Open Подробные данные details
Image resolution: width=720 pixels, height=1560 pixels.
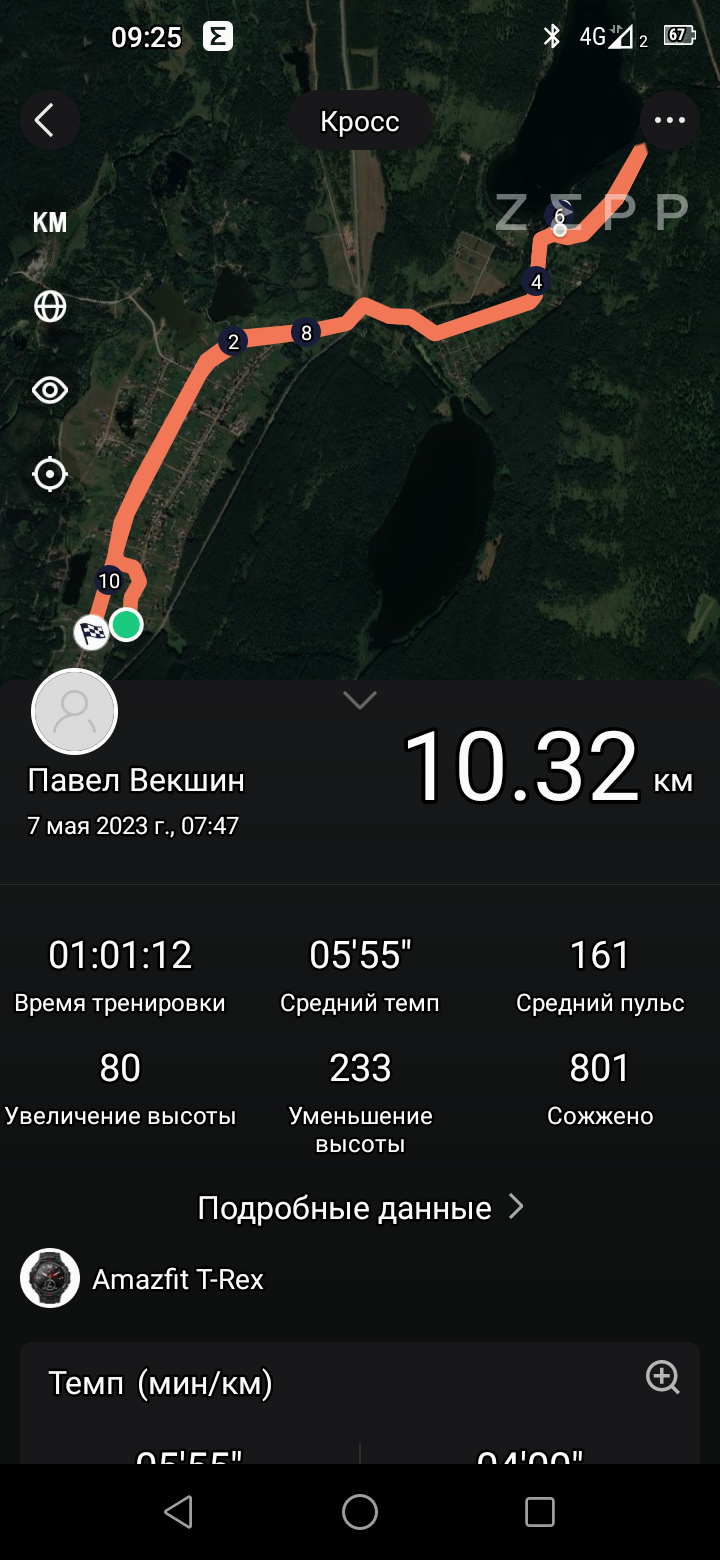pyautogui.click(x=360, y=1208)
